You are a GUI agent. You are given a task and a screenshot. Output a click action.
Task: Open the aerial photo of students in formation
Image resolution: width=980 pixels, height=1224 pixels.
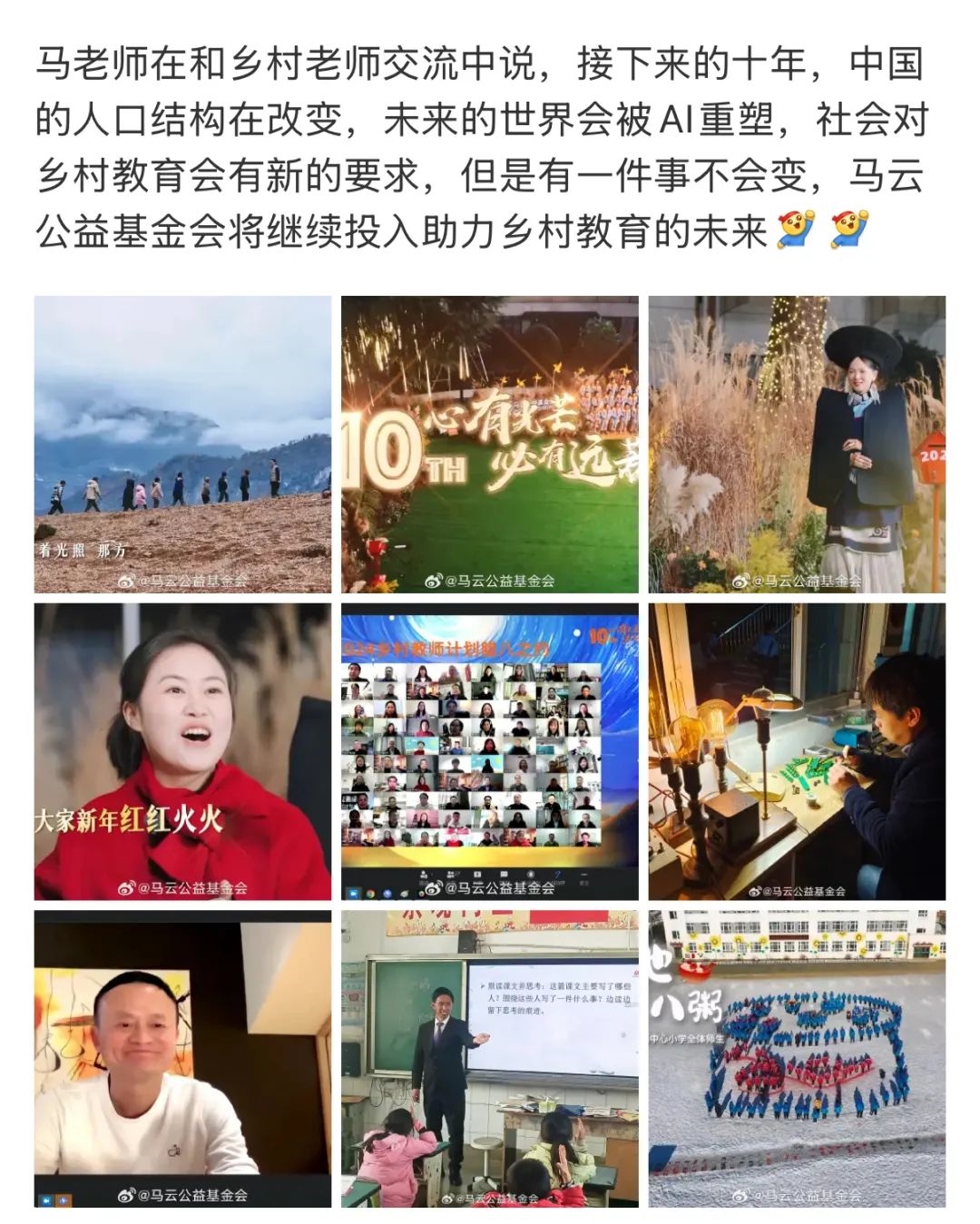pos(796,1058)
